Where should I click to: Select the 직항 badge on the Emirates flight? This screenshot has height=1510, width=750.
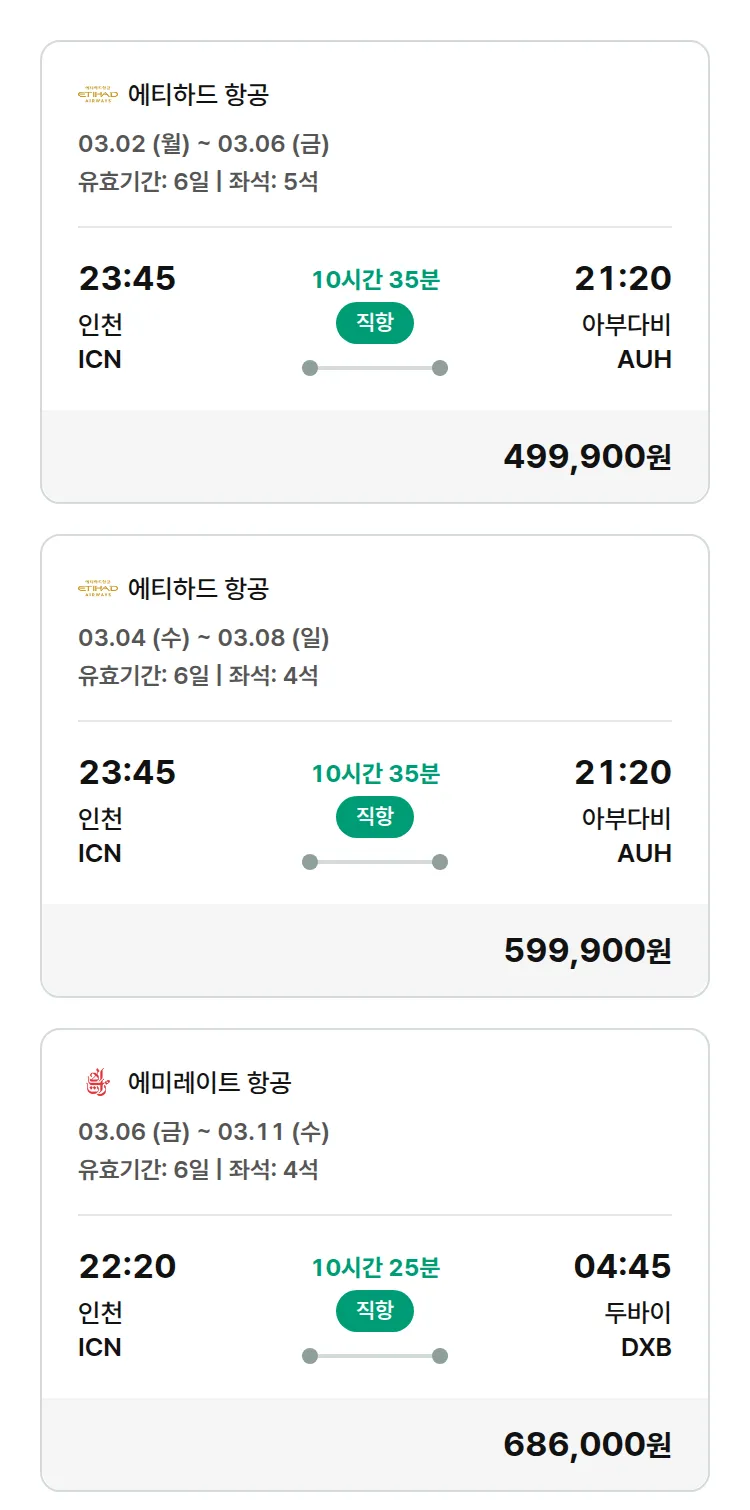click(375, 1311)
